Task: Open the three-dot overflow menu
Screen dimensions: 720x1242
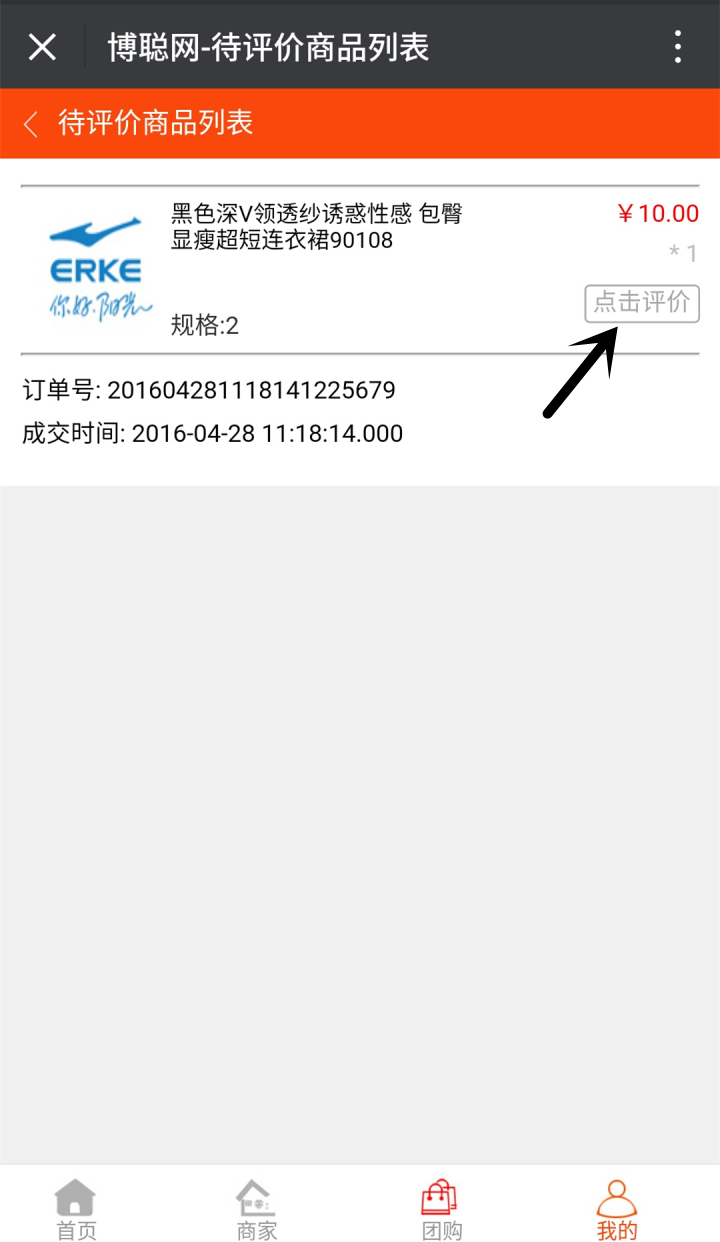Action: click(677, 46)
